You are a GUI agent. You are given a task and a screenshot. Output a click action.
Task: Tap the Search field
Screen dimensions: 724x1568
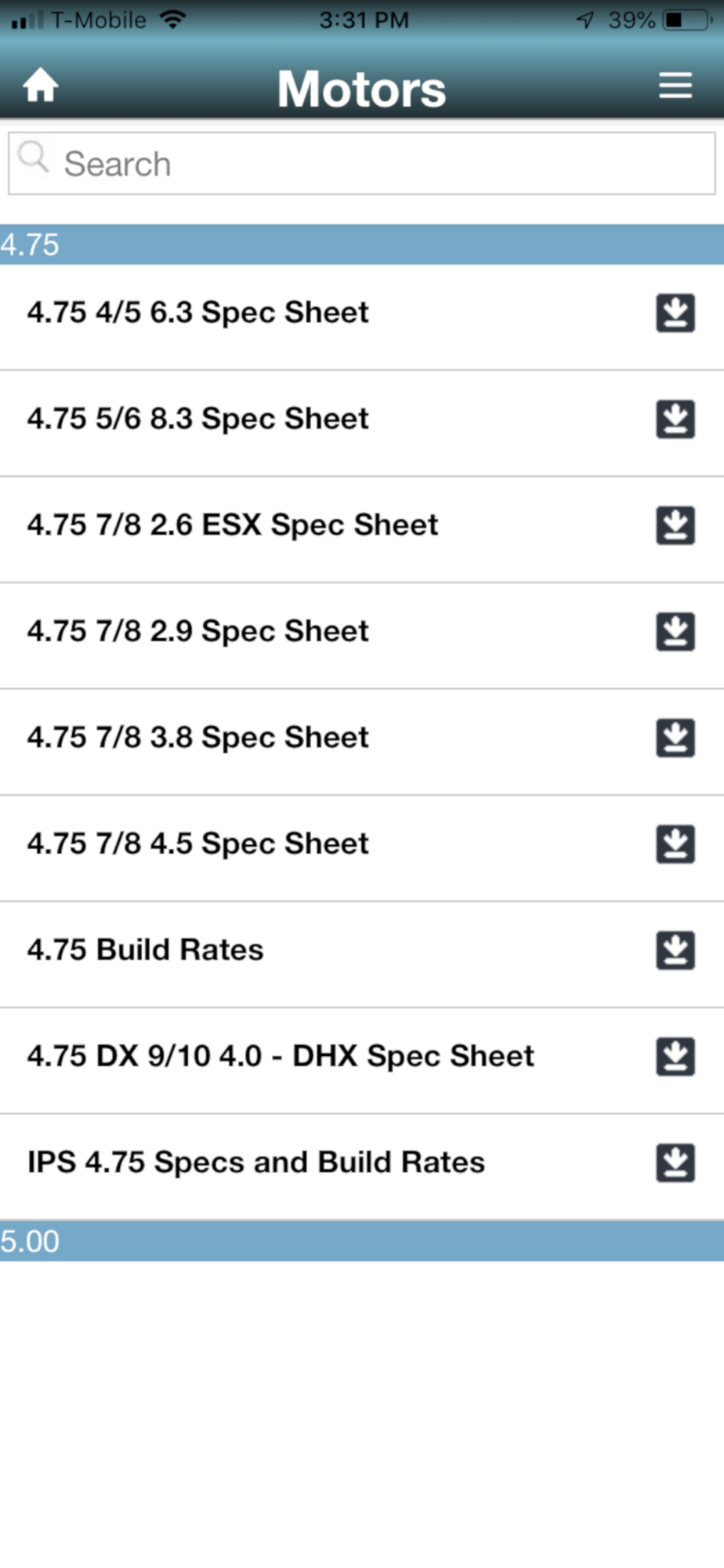[x=362, y=163]
